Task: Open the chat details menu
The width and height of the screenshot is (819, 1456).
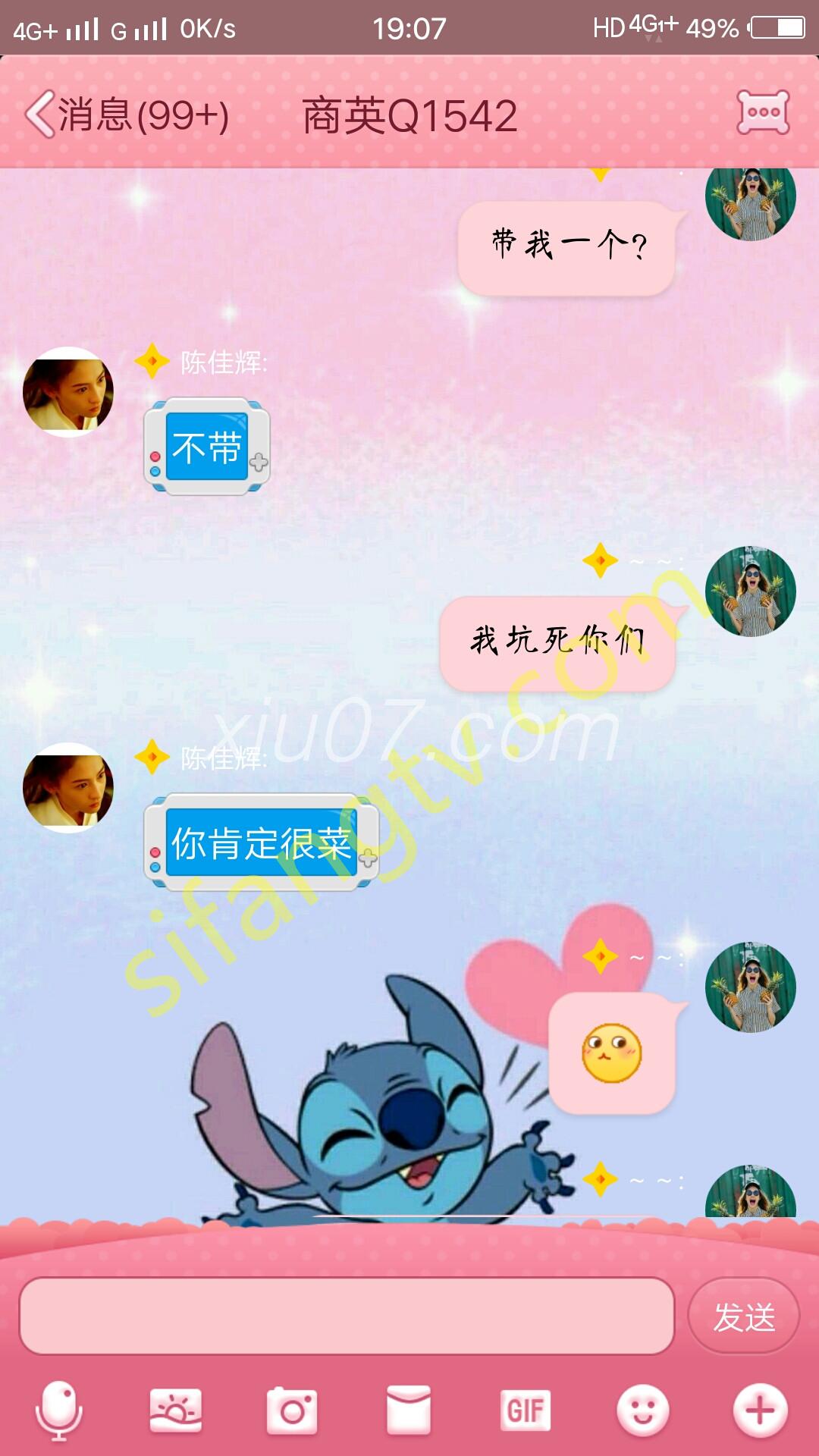Action: click(763, 113)
